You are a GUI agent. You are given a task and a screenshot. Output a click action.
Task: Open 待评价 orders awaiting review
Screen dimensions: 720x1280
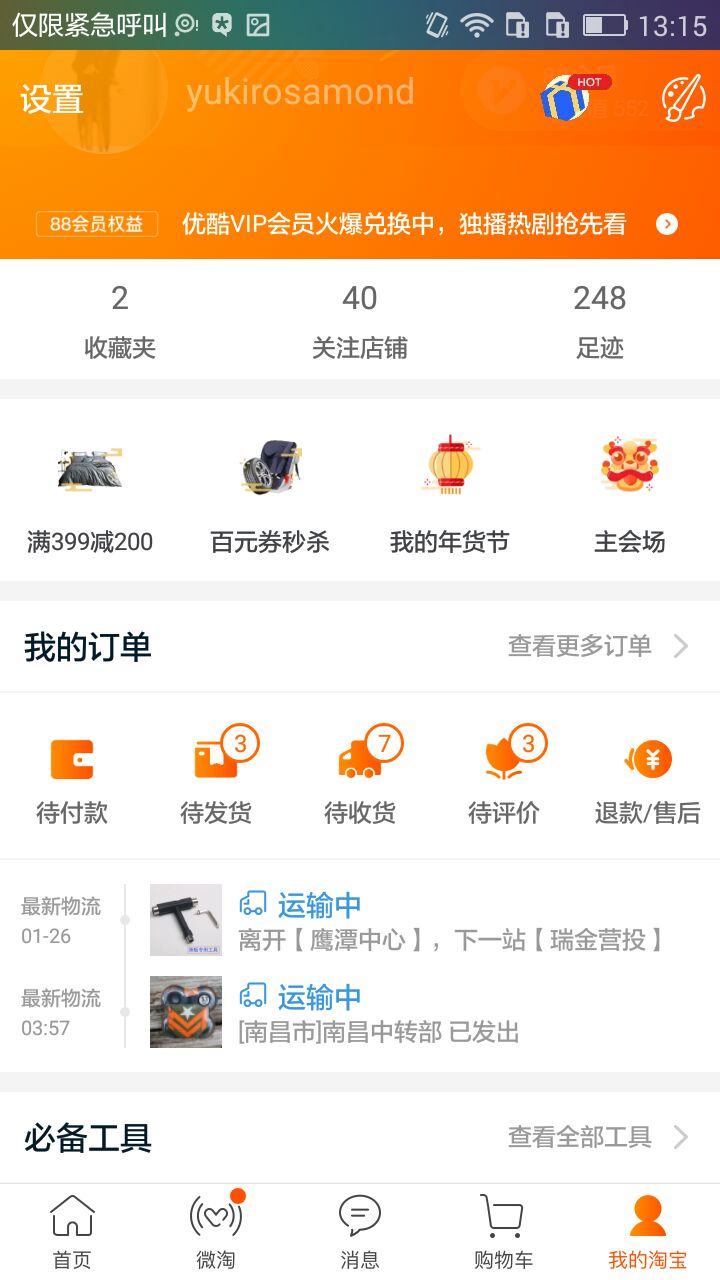pyautogui.click(x=504, y=780)
